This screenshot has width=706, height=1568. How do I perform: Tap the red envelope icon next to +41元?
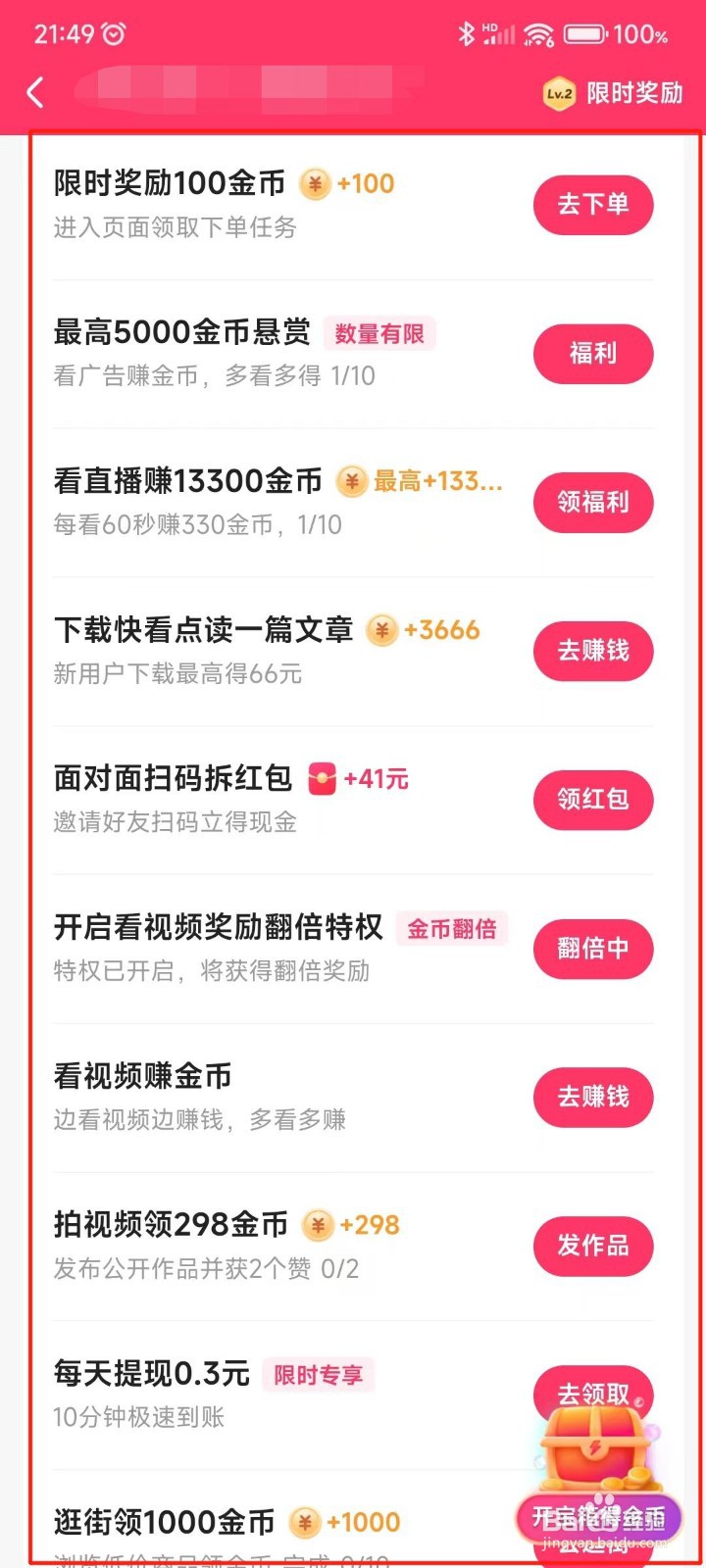pos(324,778)
